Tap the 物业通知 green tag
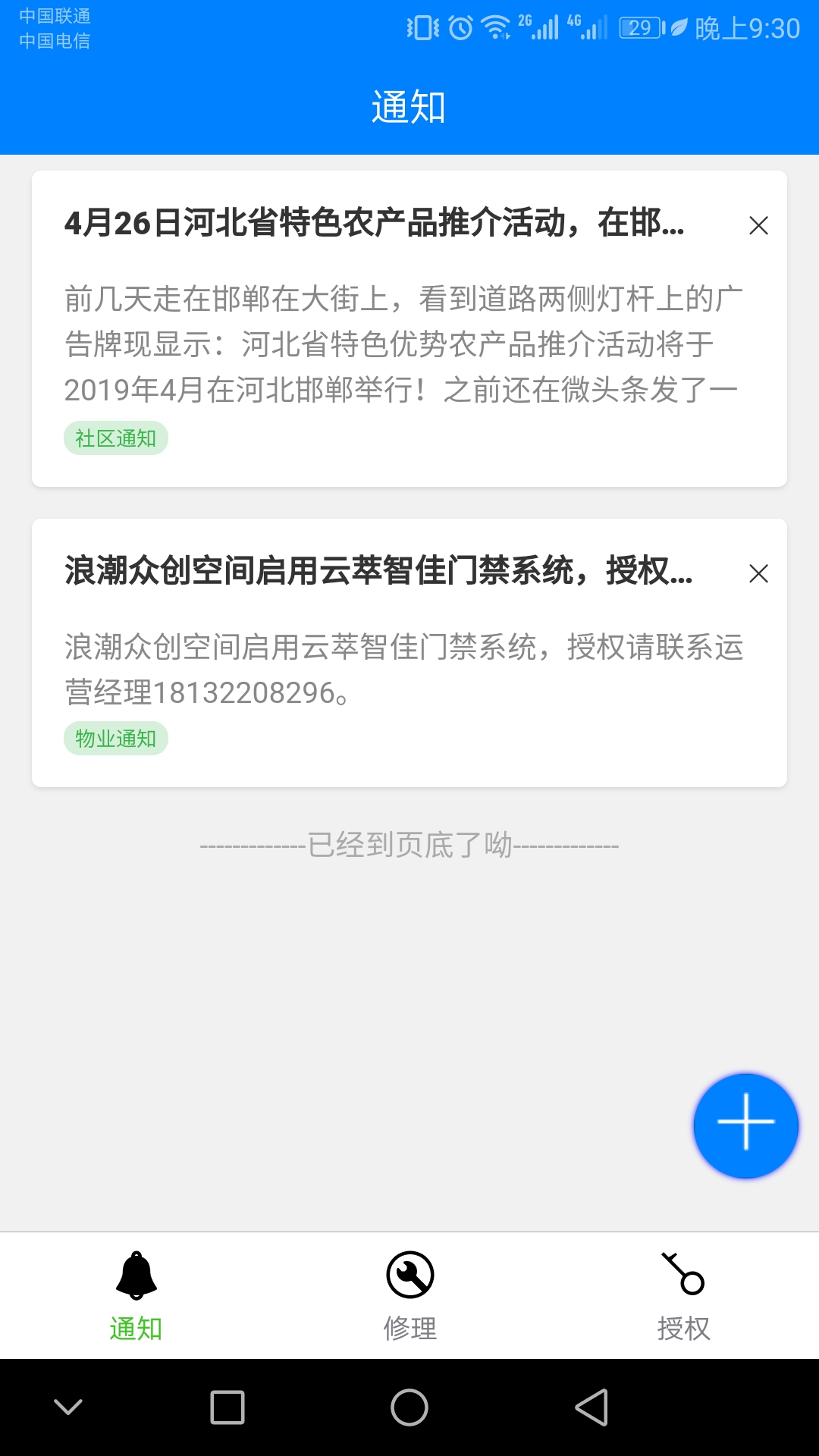 coord(116,739)
